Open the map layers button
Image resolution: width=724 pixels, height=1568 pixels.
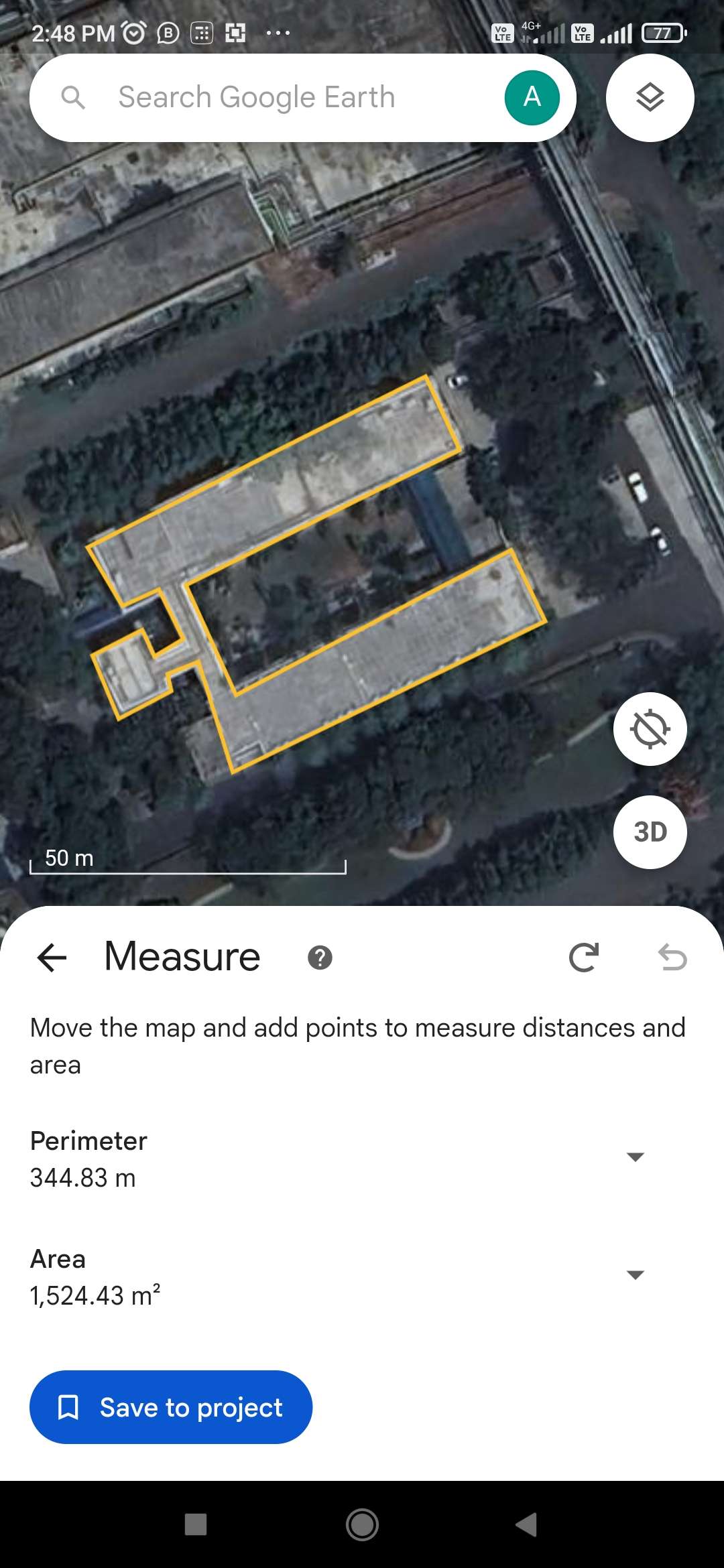[x=650, y=98]
